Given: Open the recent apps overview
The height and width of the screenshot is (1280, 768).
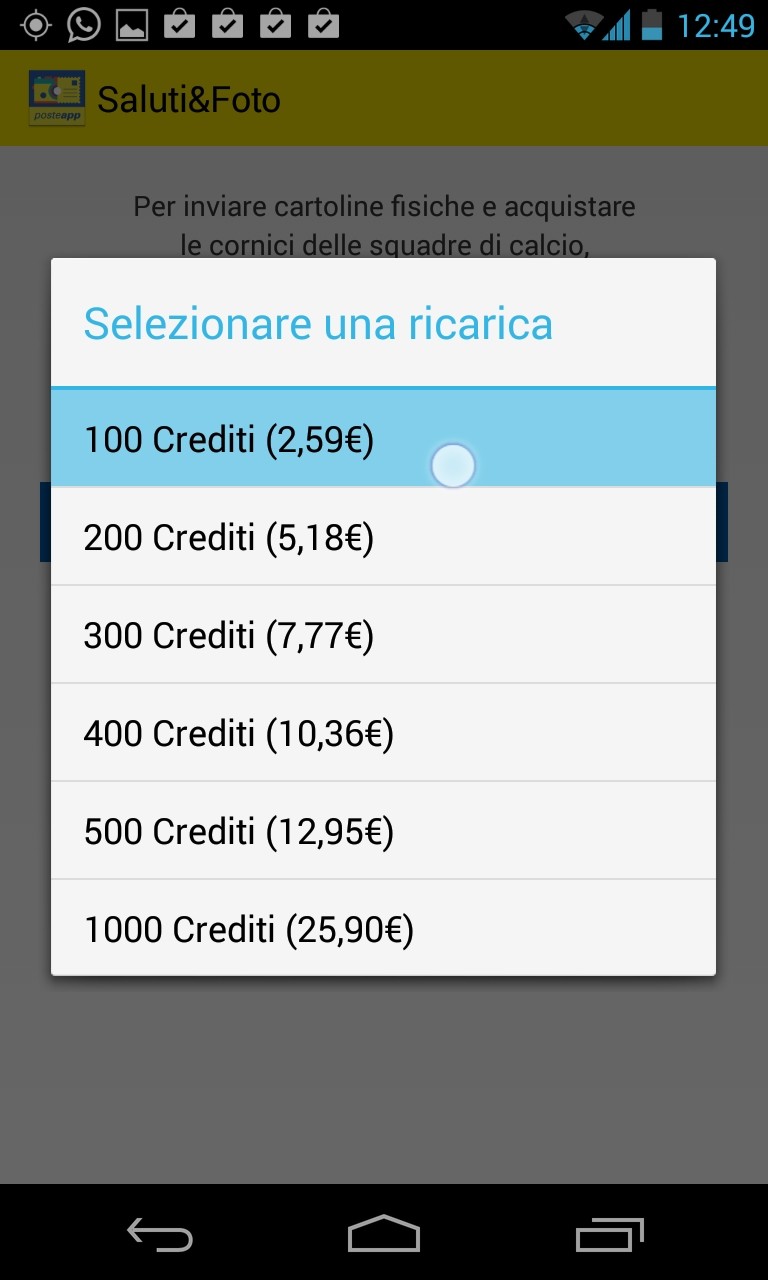Looking at the screenshot, I should coord(610,1235).
